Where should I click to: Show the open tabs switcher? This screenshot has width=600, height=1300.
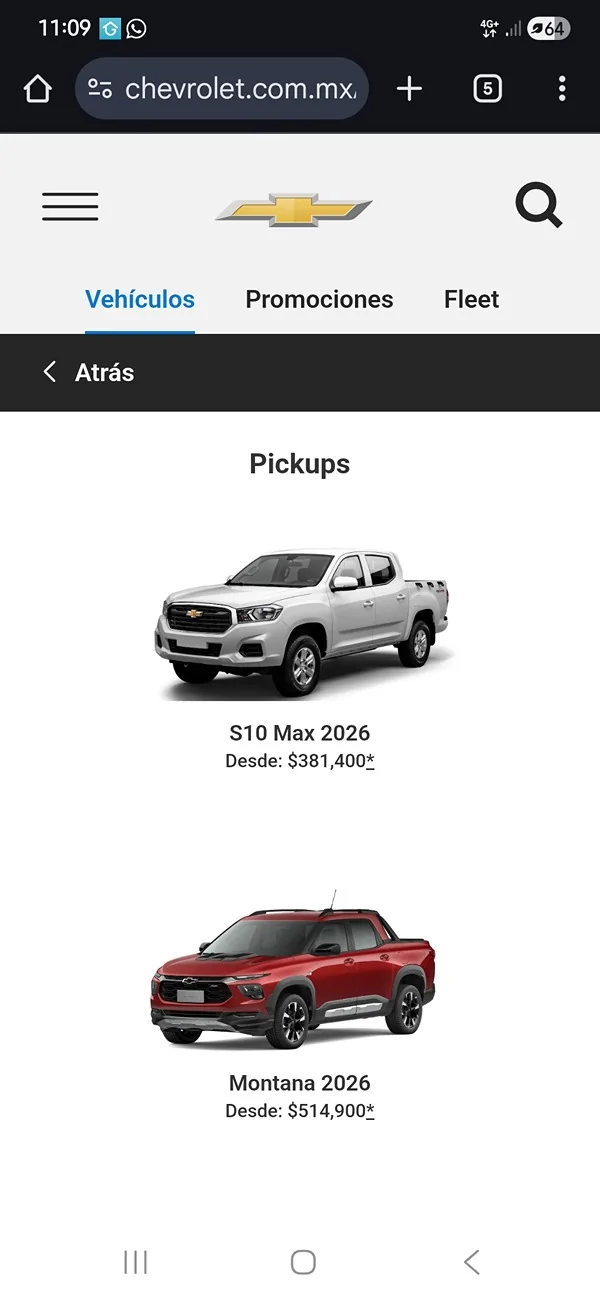point(487,89)
